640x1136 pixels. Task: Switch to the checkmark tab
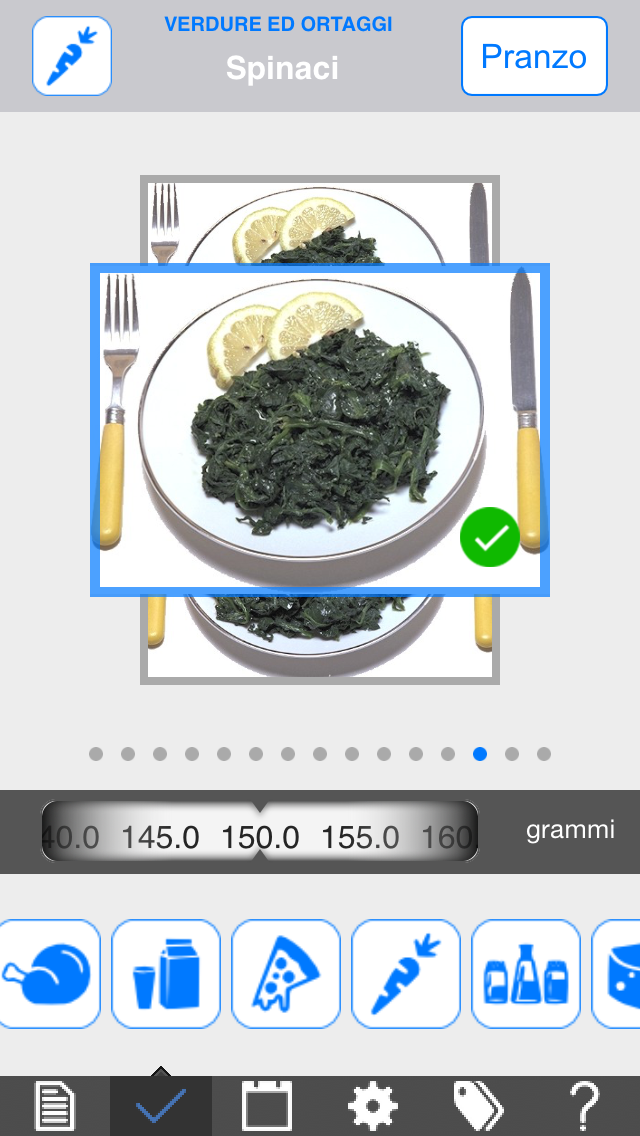pyautogui.click(x=161, y=1106)
